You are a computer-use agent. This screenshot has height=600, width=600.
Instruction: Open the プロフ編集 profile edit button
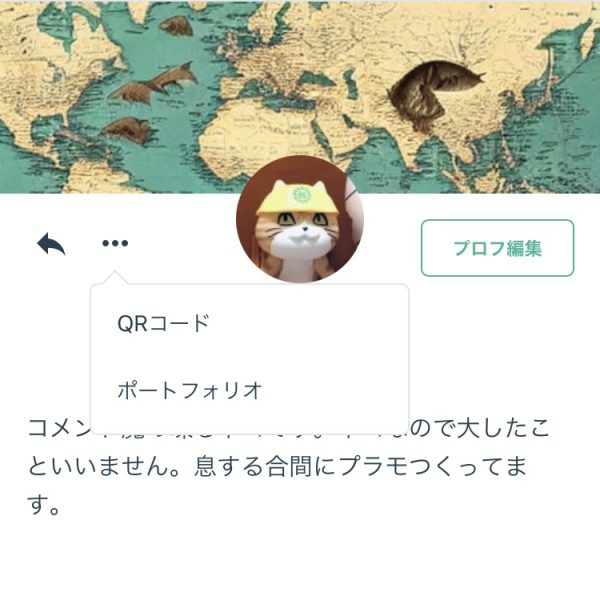pyautogui.click(x=497, y=248)
